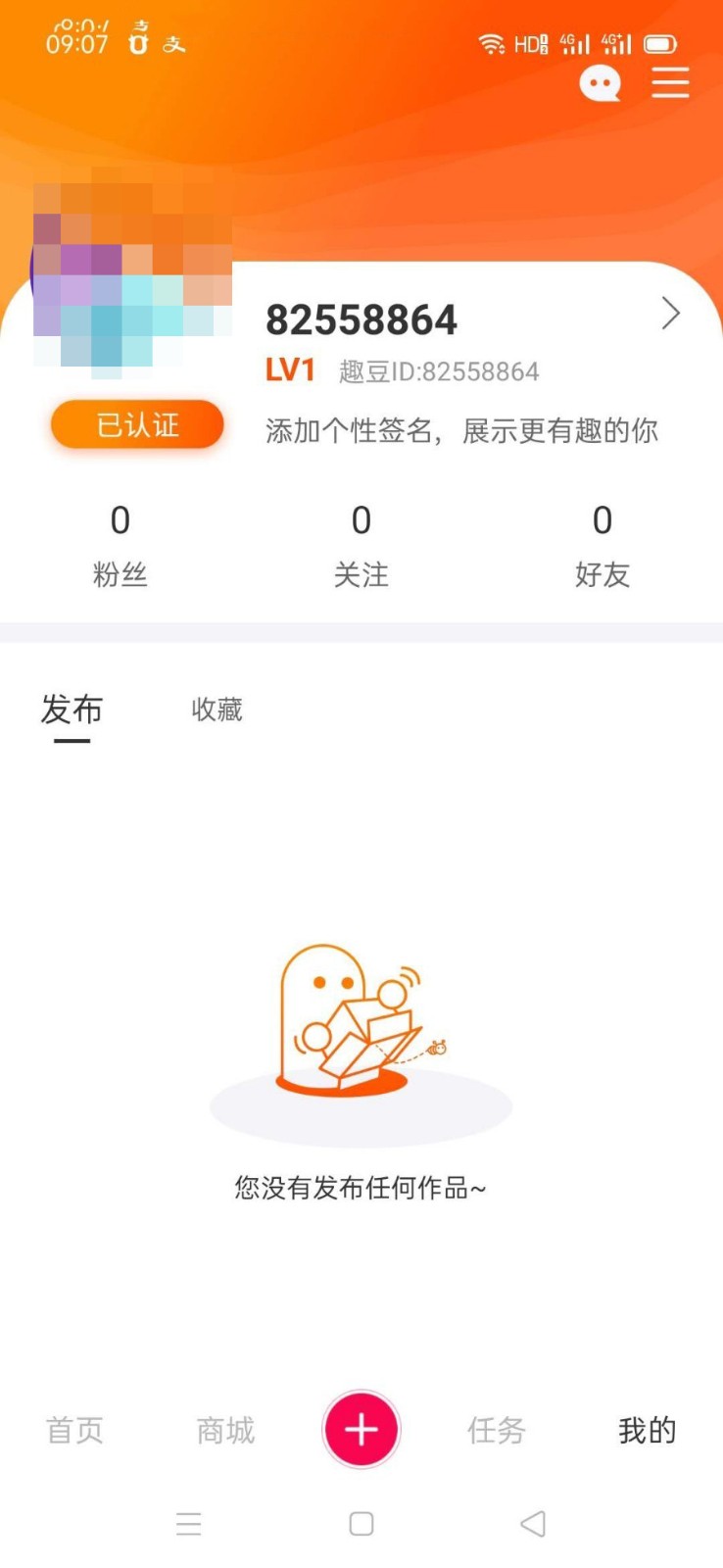Screen dimensions: 723x1568
Task: Open the hamburger menu
Action: click(670, 83)
